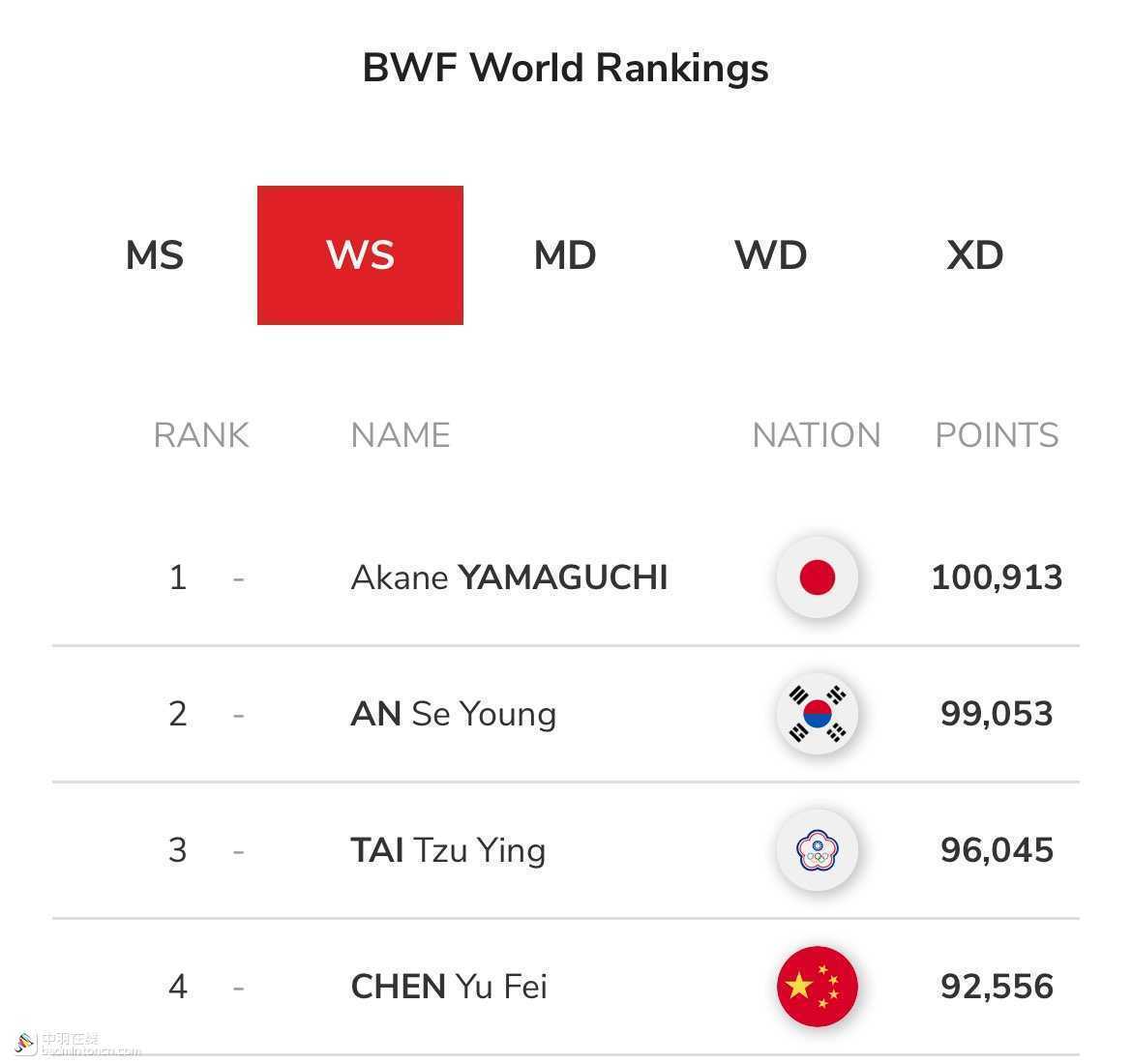Show the MD rankings tab

565,255
